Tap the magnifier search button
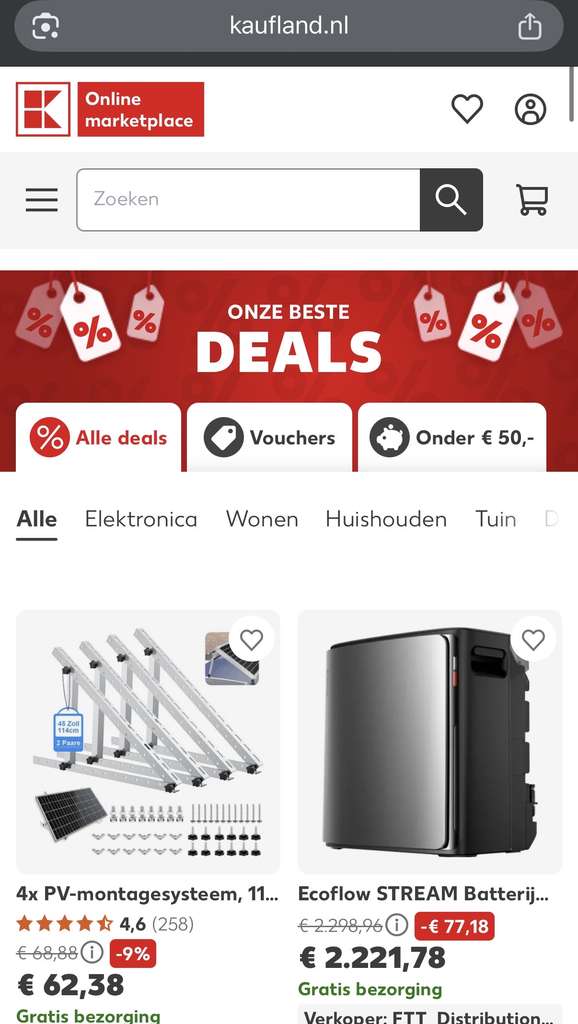Viewport: 578px width, 1024px height. pyautogui.click(x=451, y=200)
